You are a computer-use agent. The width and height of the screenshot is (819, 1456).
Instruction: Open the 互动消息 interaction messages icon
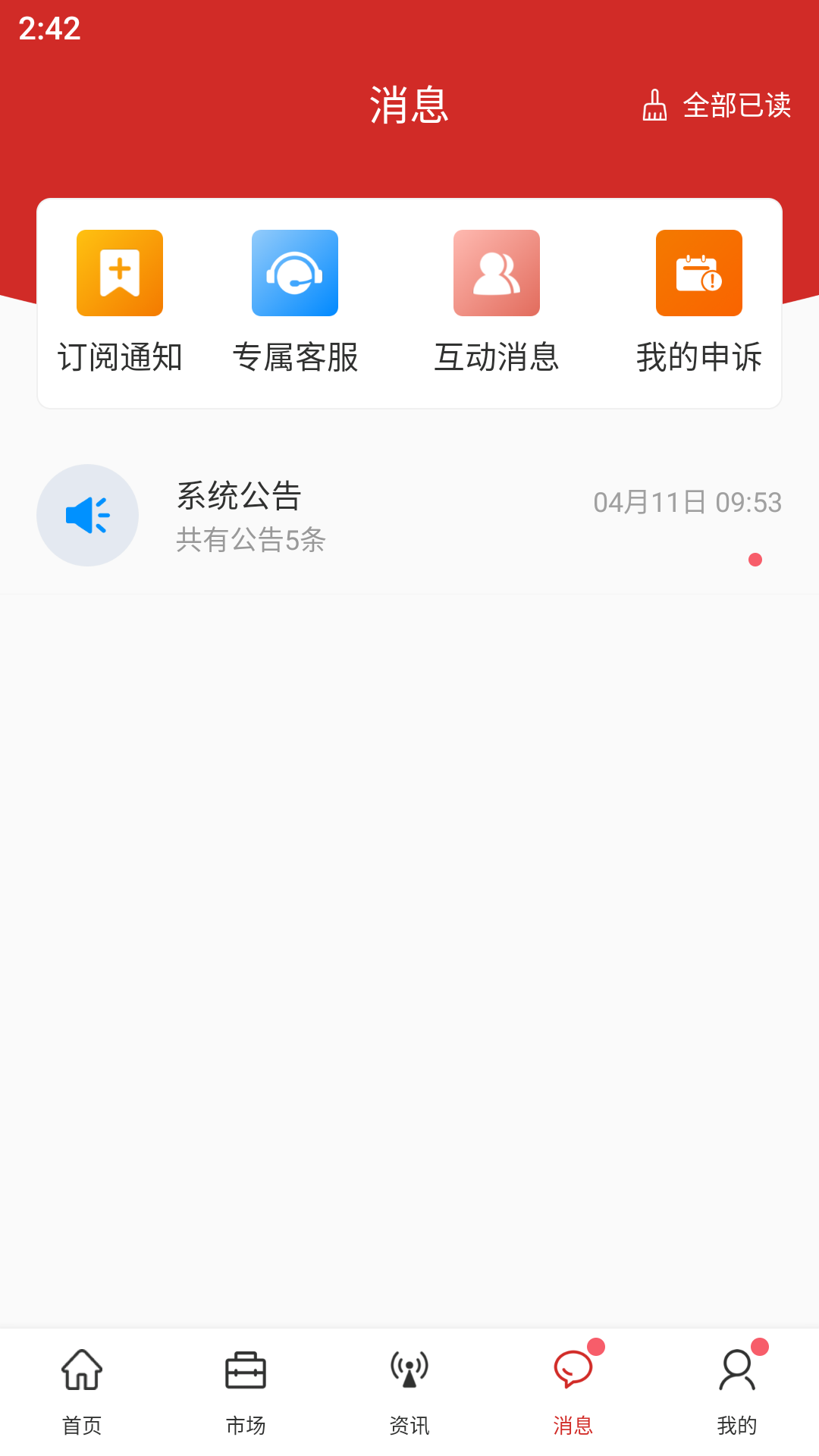tap(497, 273)
